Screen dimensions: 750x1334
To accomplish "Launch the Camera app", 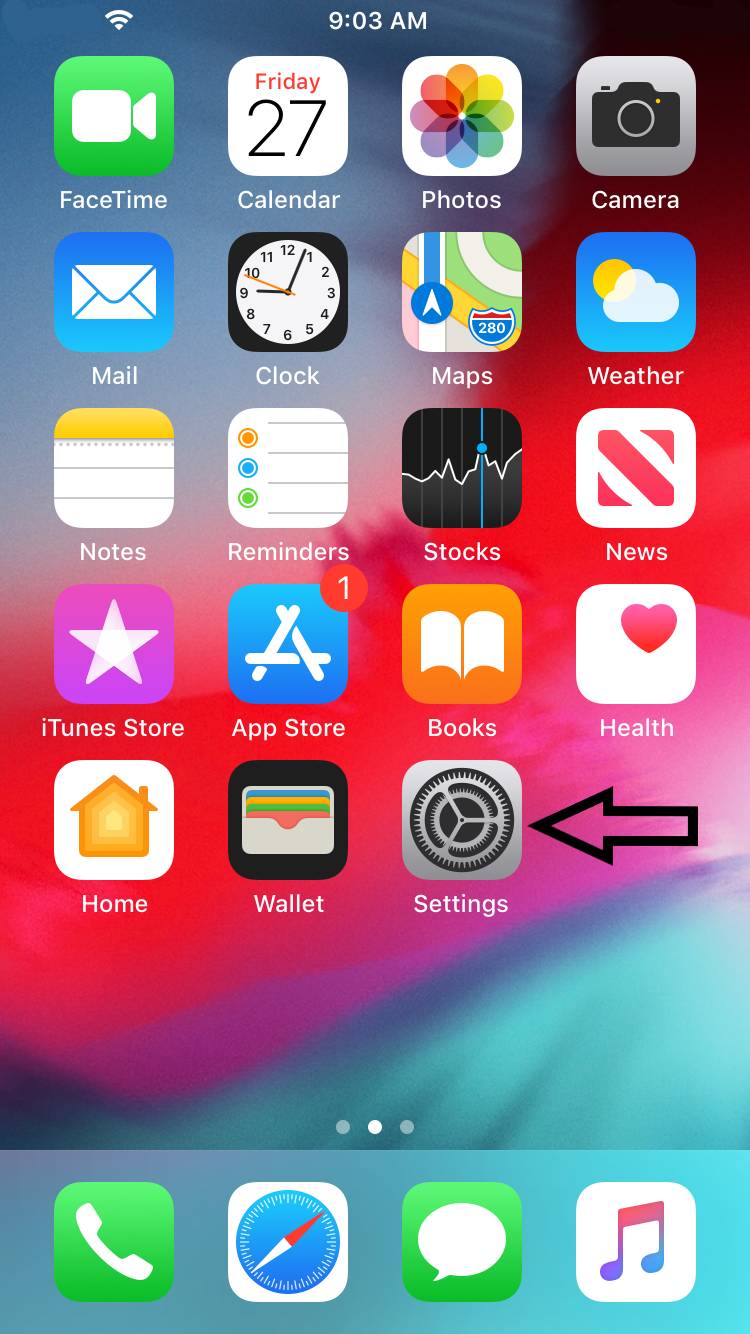I will (636, 116).
